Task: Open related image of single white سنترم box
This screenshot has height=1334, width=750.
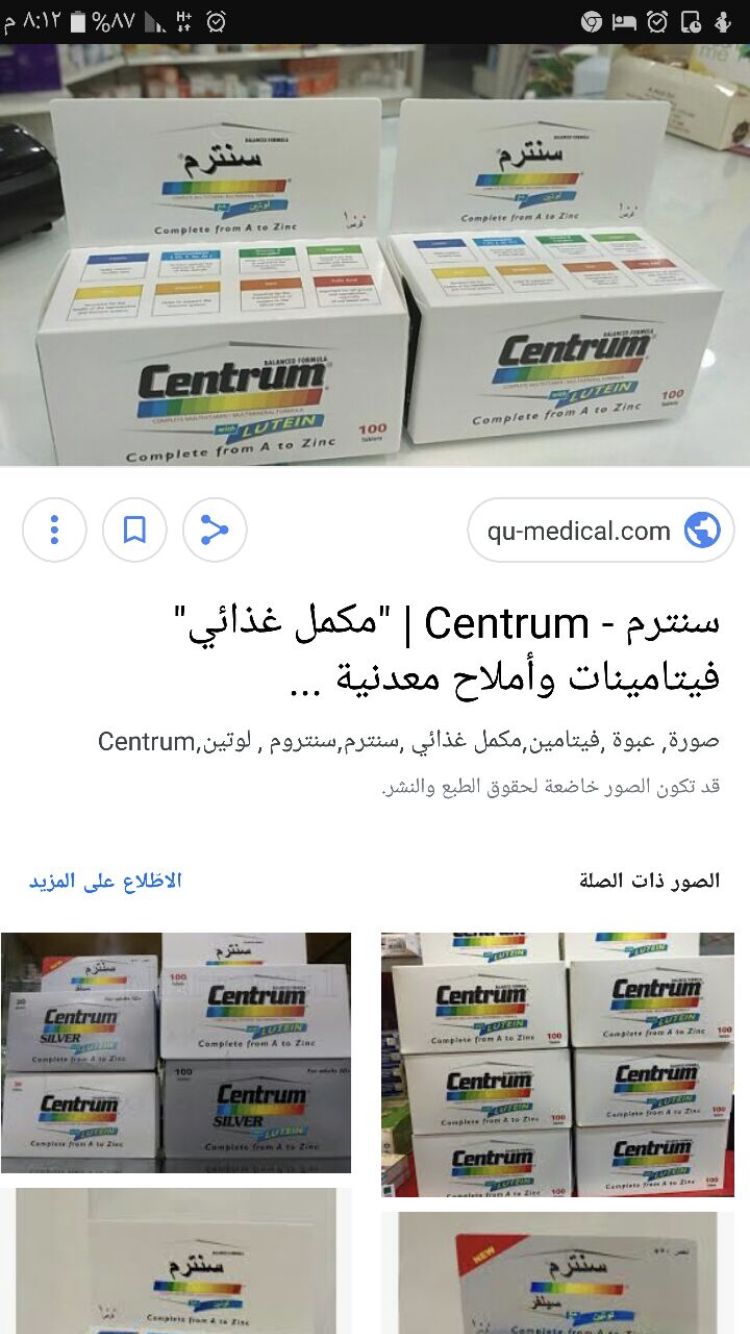Action: tap(176, 1262)
